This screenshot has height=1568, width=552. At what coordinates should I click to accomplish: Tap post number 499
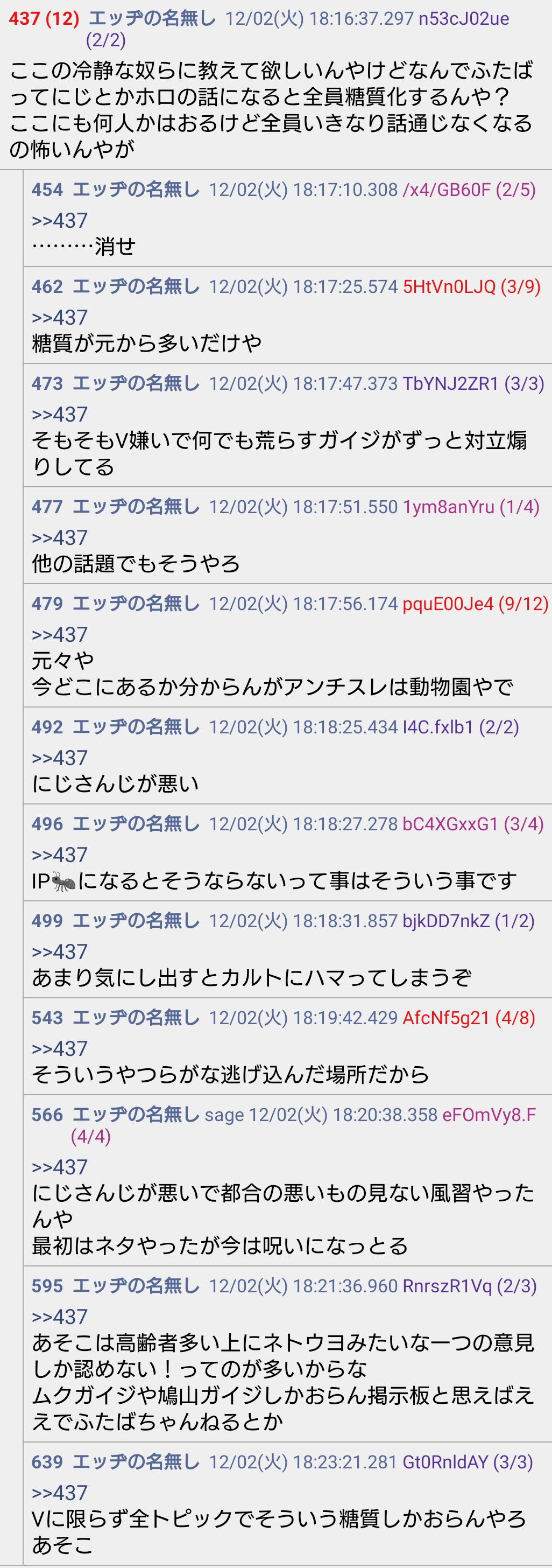(47, 921)
